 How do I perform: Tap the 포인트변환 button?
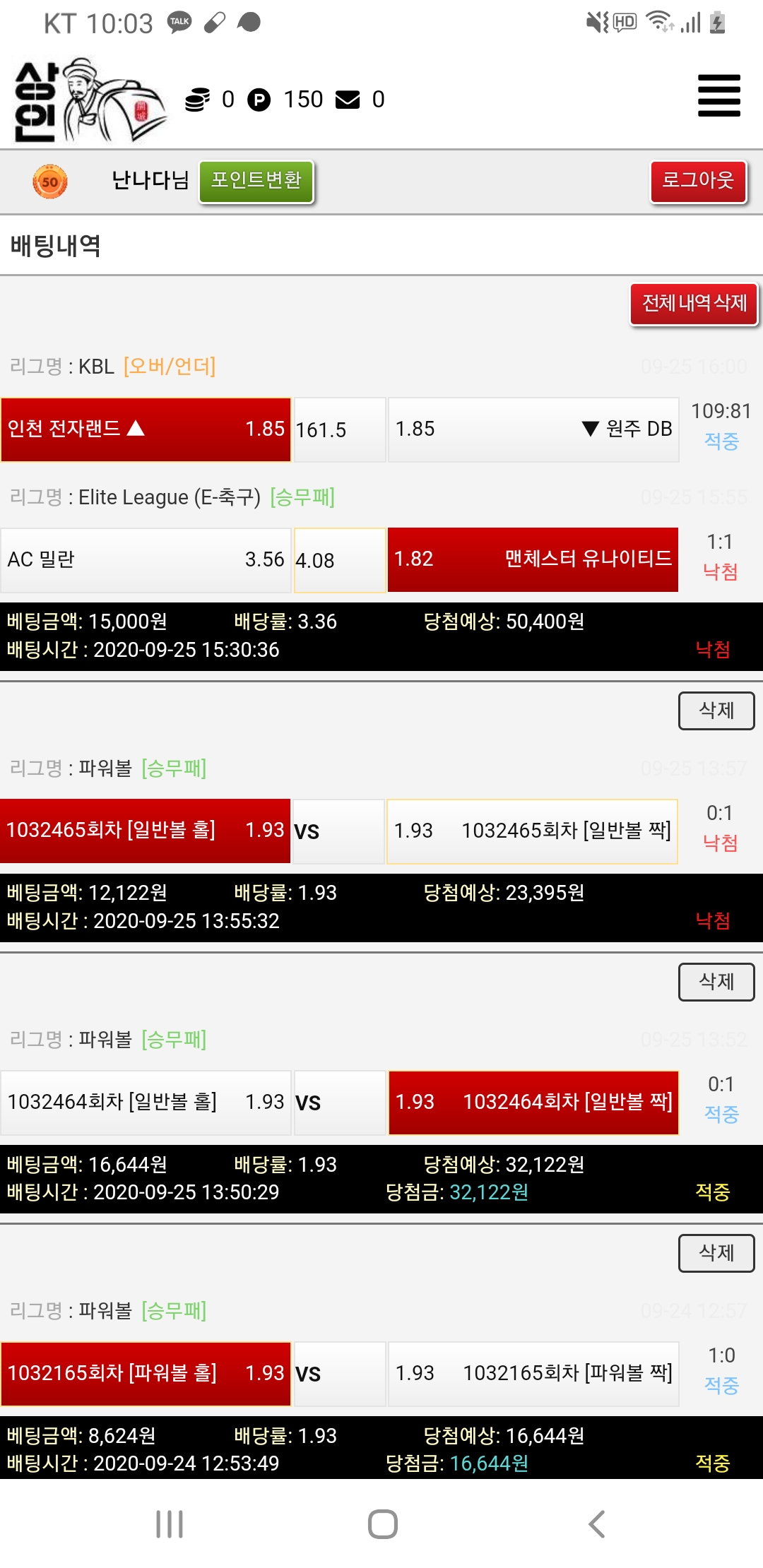point(256,182)
